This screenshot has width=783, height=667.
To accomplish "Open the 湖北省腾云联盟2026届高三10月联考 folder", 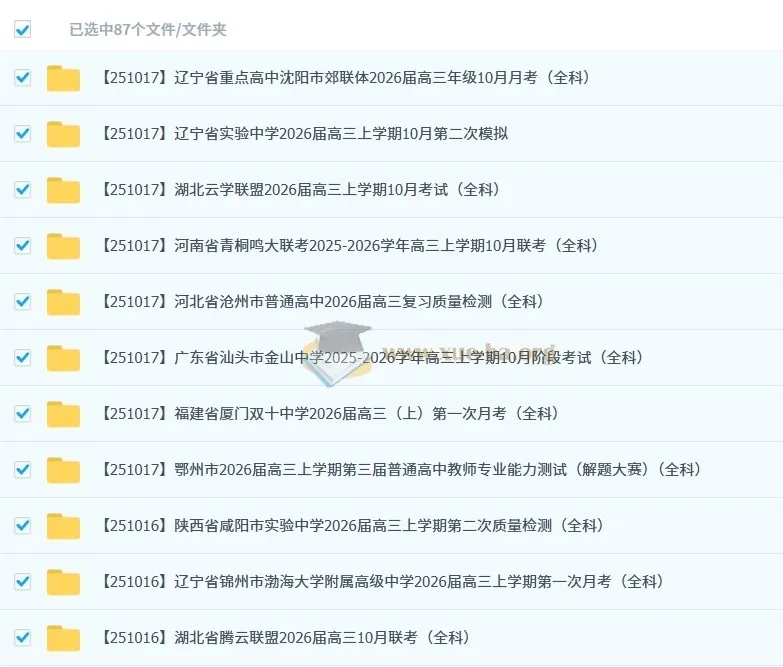I will click(x=285, y=637).
